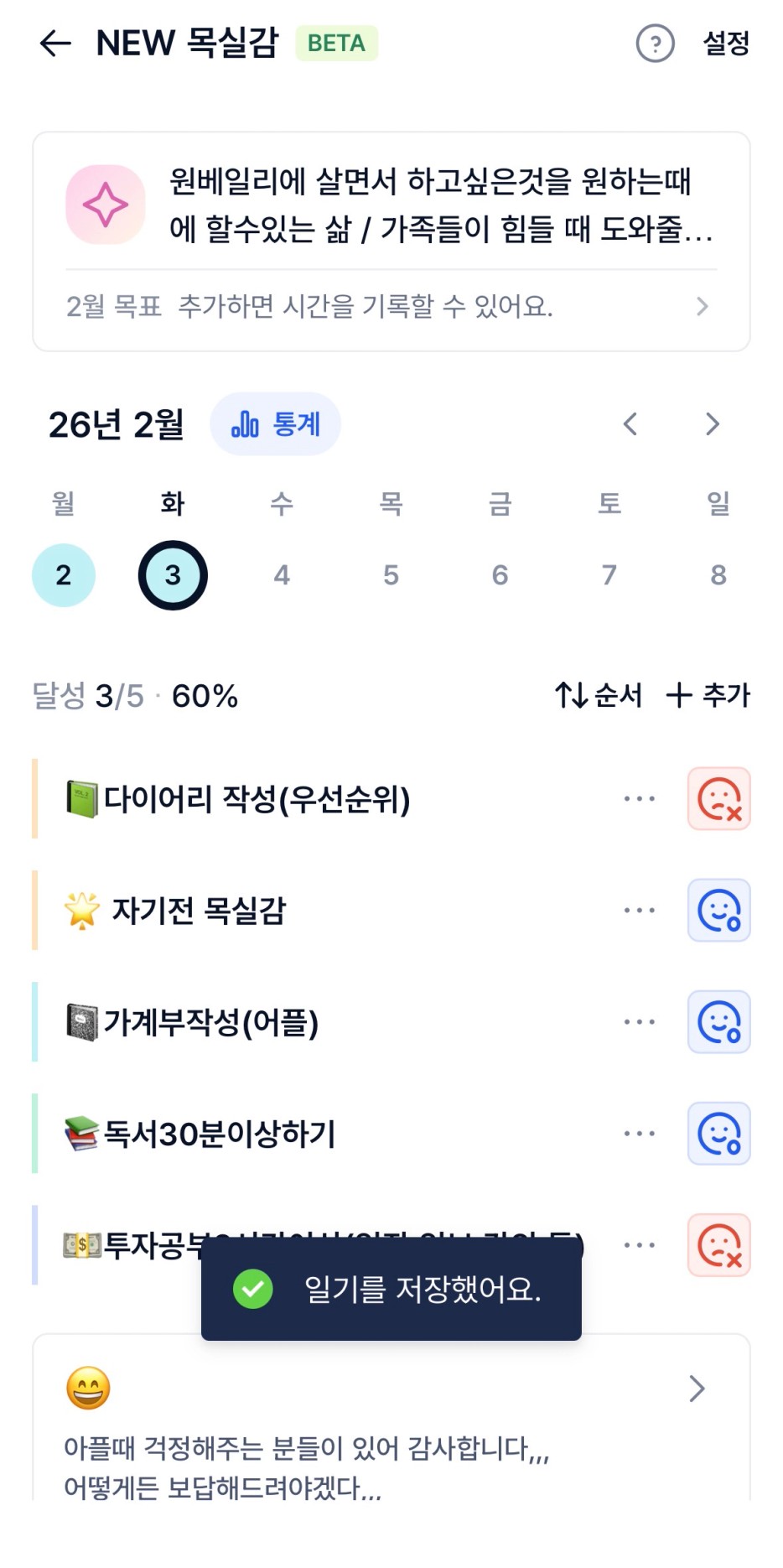This screenshot has width=783, height=1568.
Task: Toggle the status face for 자기전 목실감
Action: pos(718,911)
